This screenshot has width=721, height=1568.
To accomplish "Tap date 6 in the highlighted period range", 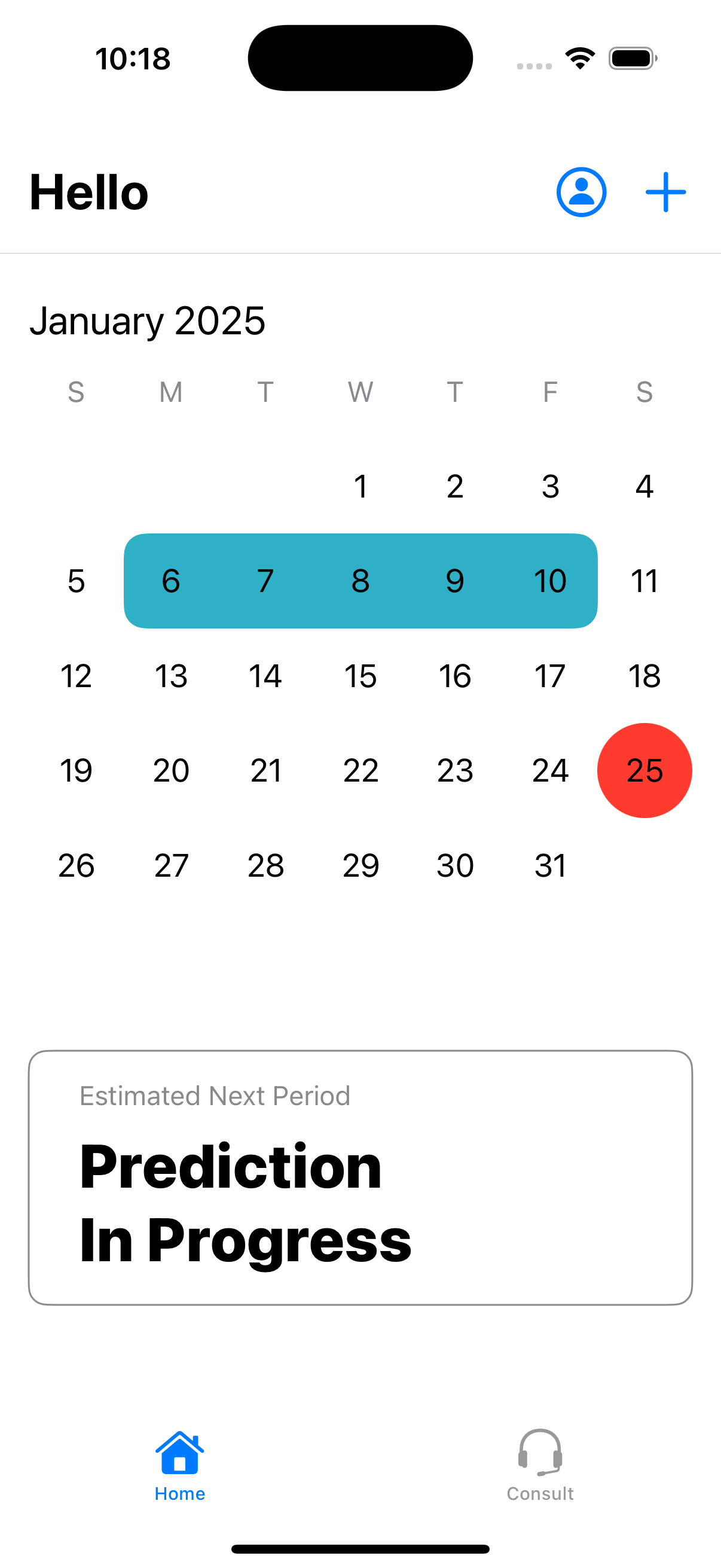I will click(x=171, y=581).
